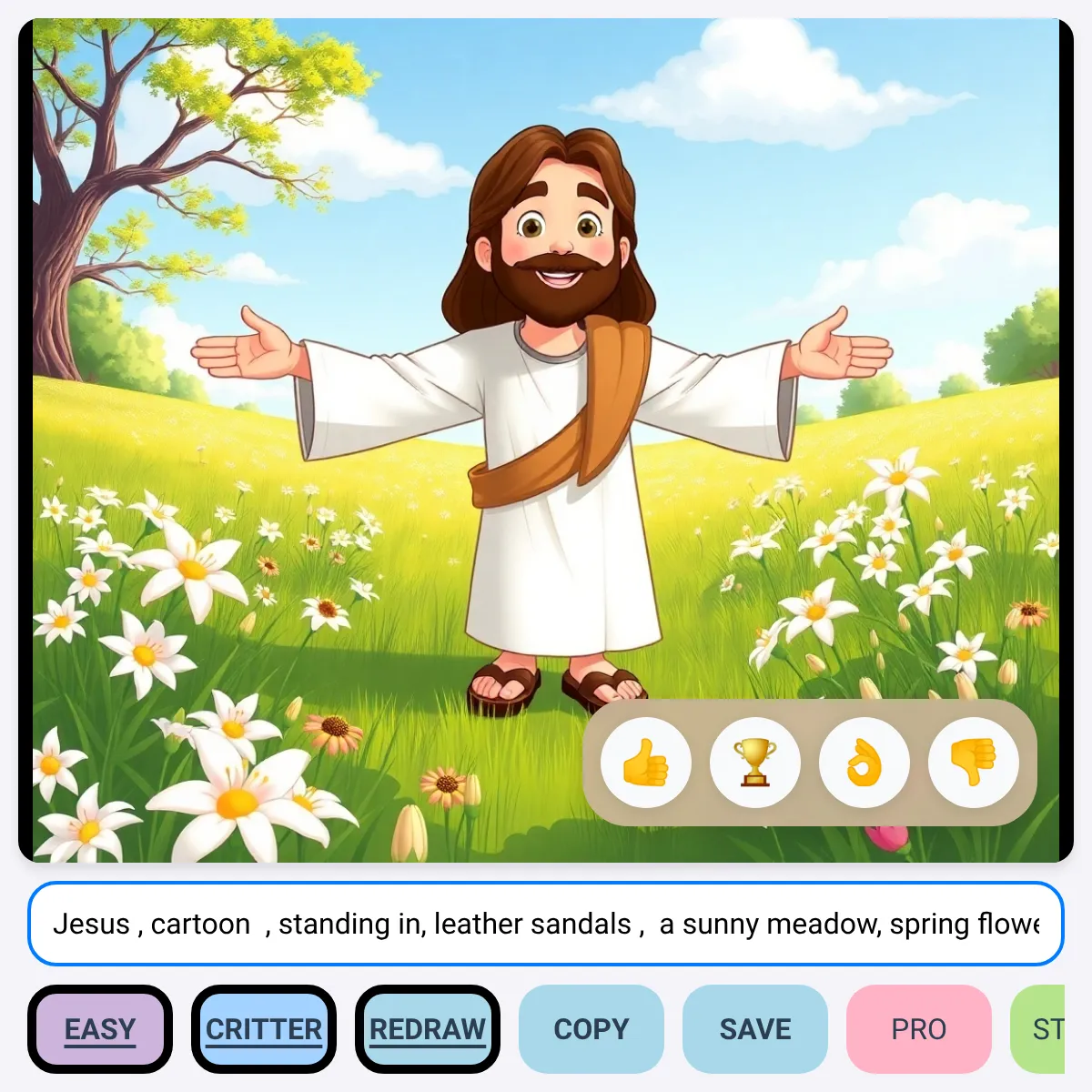The height and width of the screenshot is (1092, 1092).
Task: Tap COPY to copy the prompt
Action: [x=591, y=1029]
